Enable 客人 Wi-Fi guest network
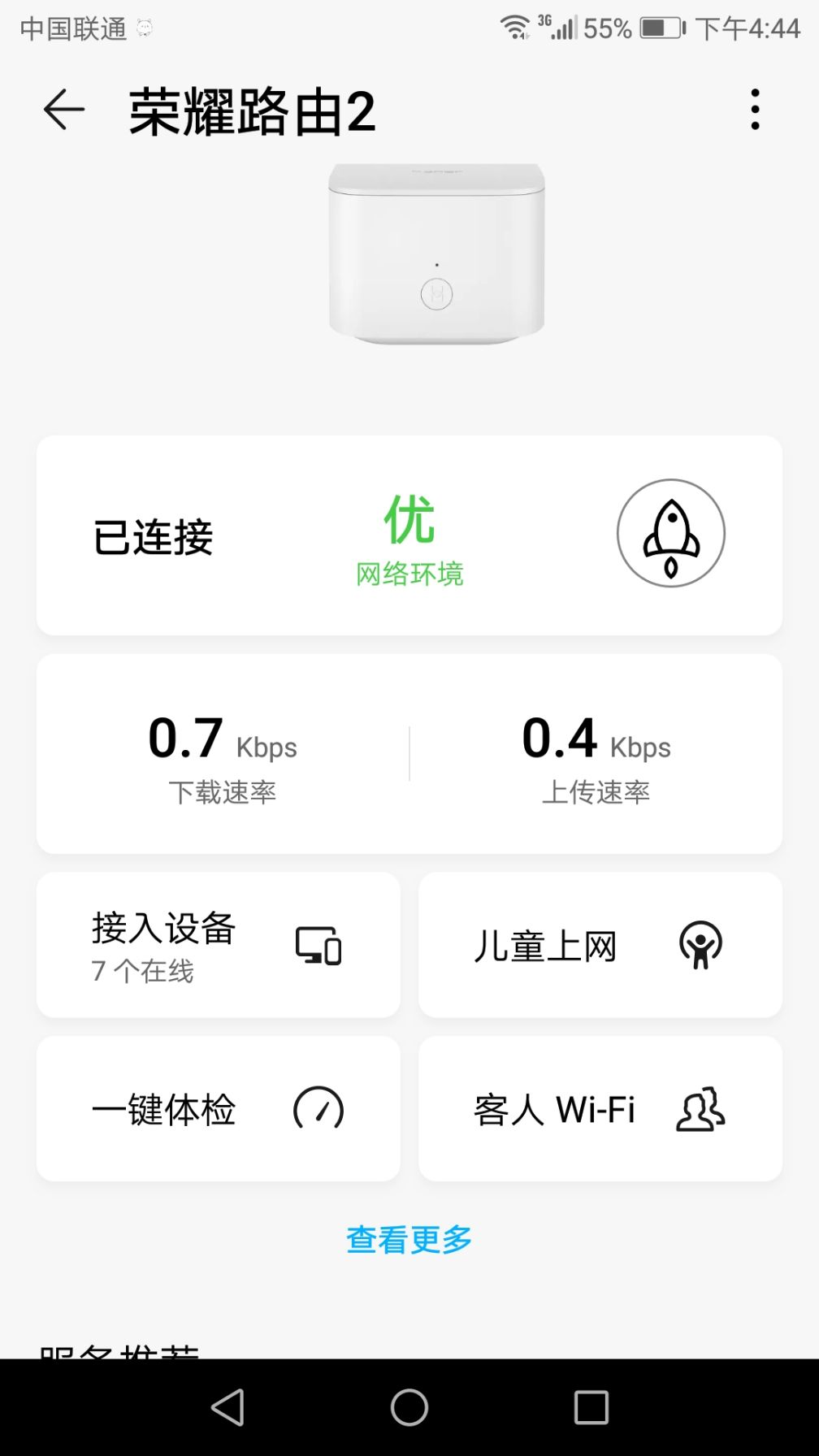 click(x=599, y=1110)
